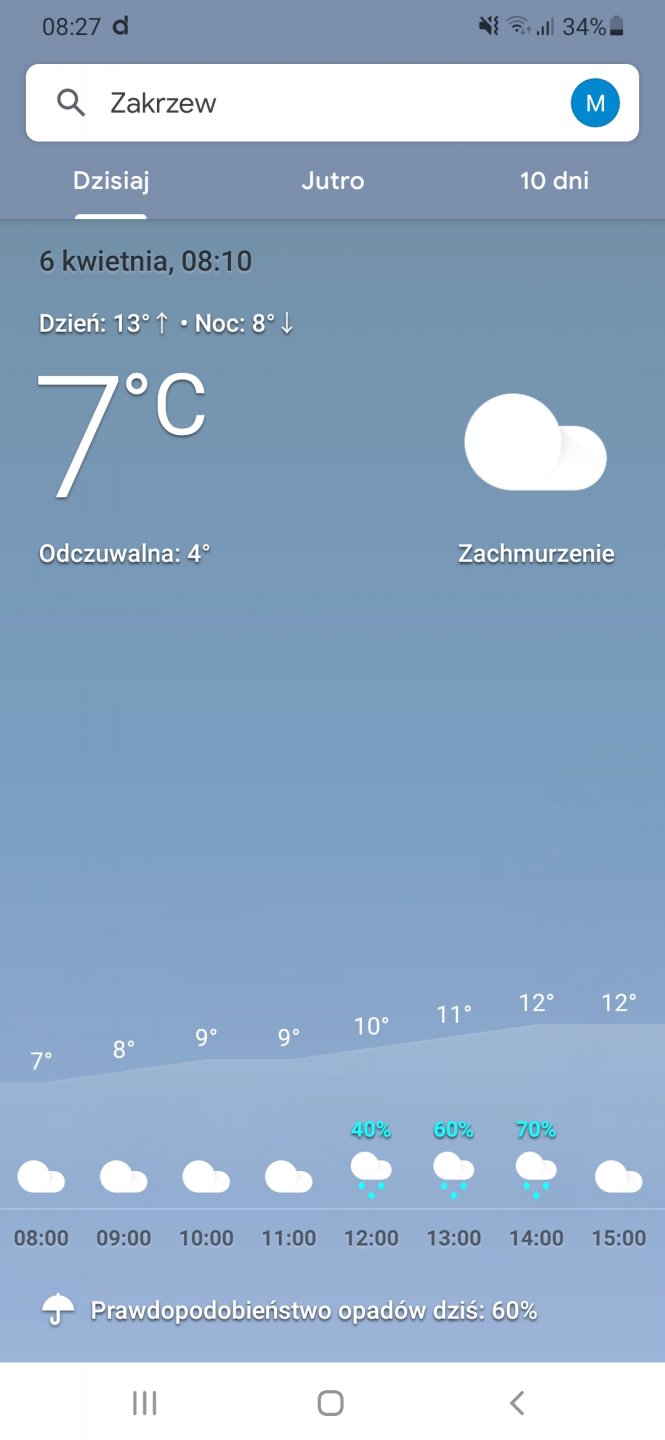The width and height of the screenshot is (665, 1440).
Task: Select the Dzisiaj tab
Action: 111,181
